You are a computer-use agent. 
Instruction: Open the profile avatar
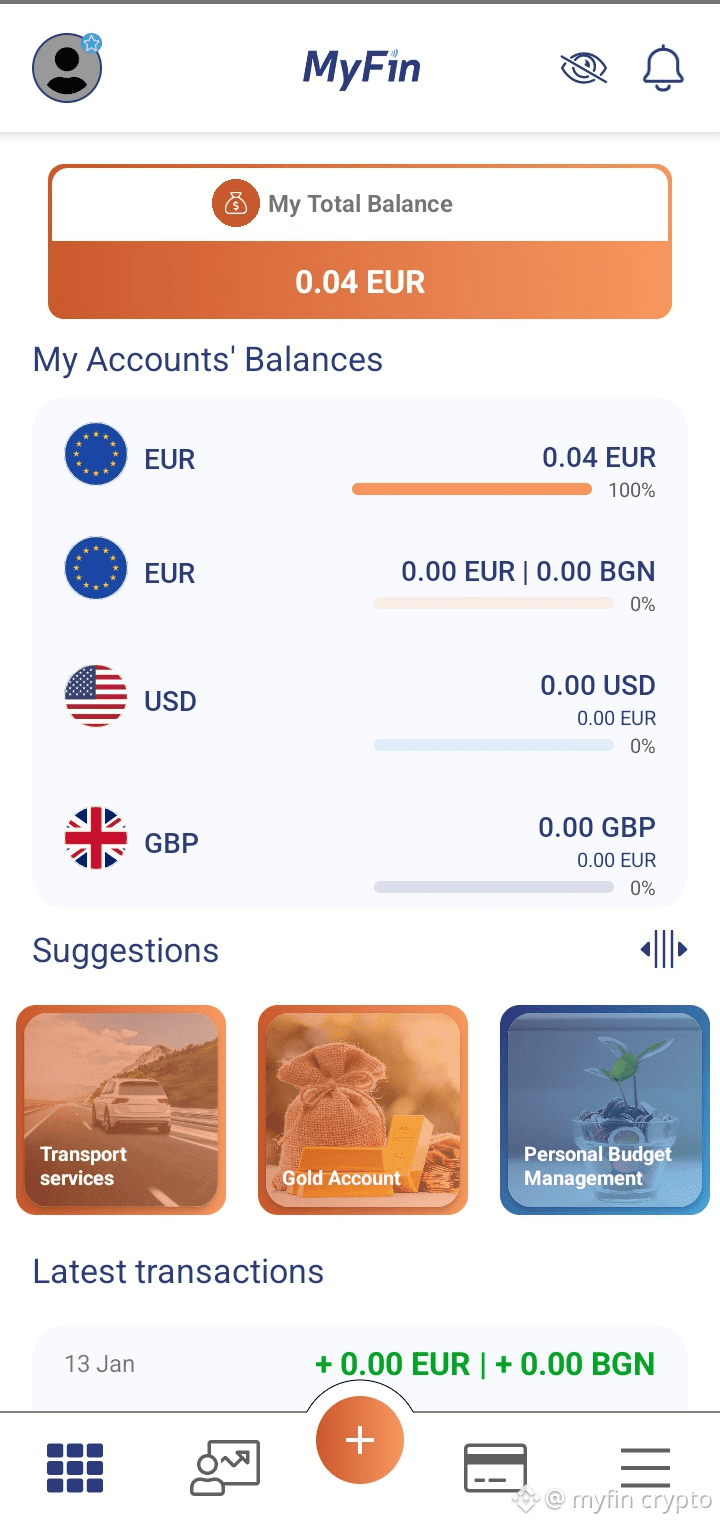click(x=67, y=68)
